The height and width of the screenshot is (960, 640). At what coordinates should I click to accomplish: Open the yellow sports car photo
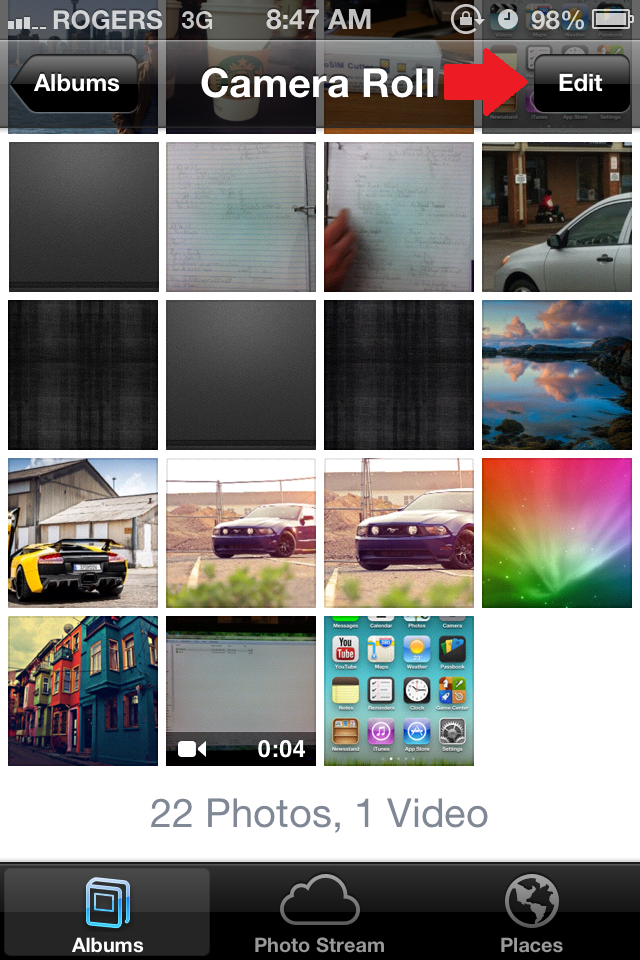pos(83,532)
